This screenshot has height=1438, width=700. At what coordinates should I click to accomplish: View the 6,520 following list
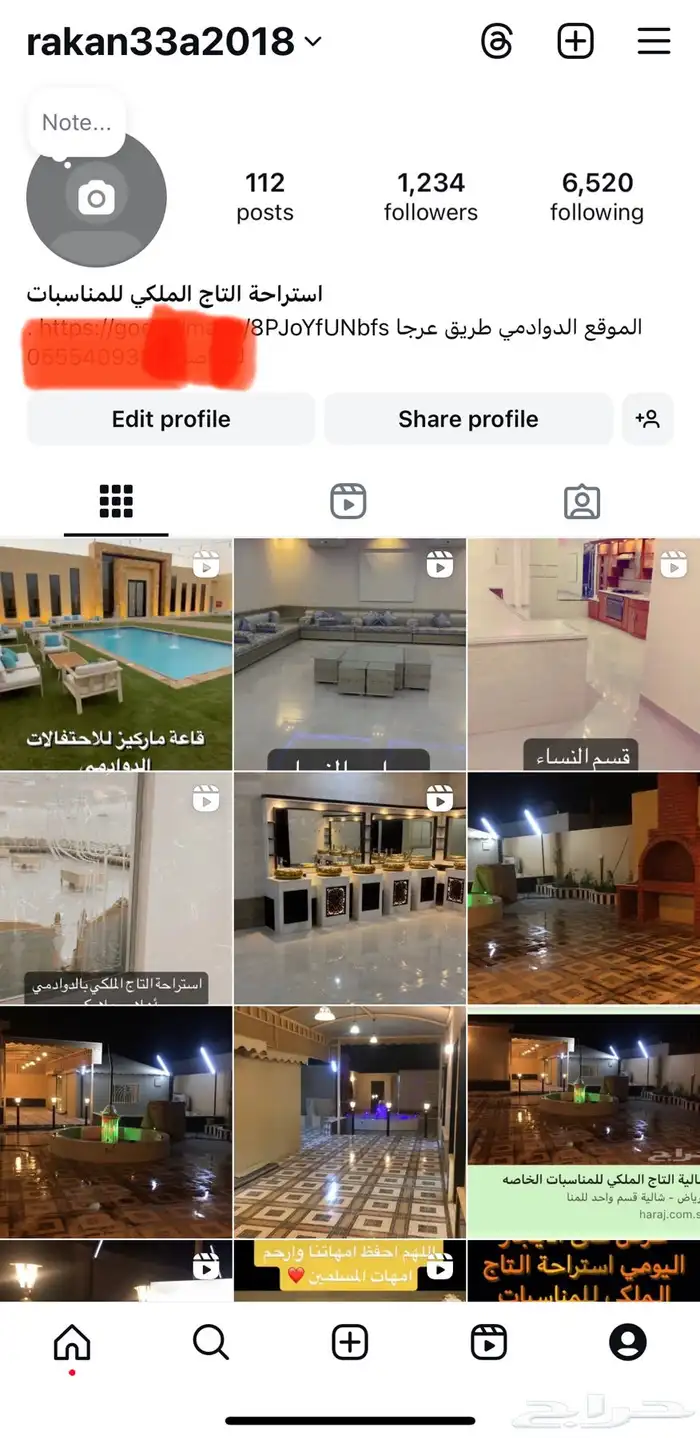tap(597, 196)
